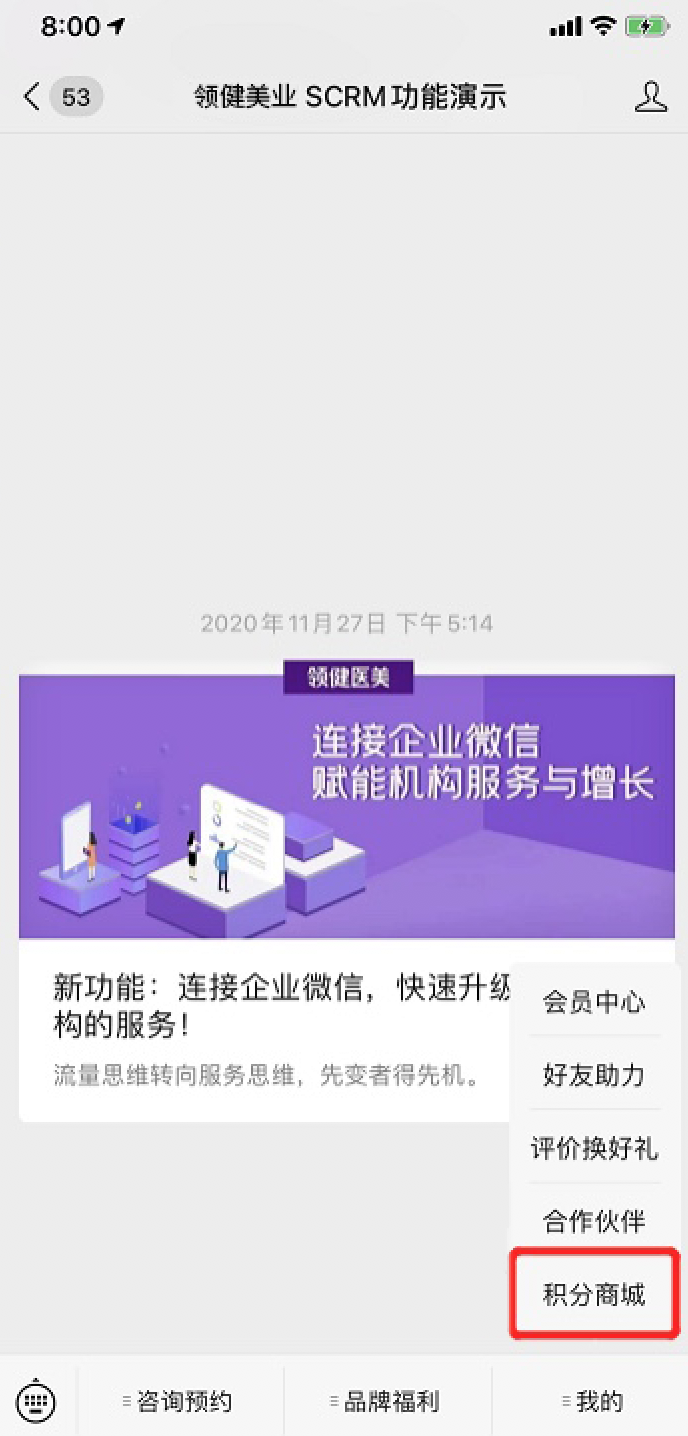This screenshot has height=1436, width=688.
Task: Select 会员中心 from the popup menu
Action: (x=594, y=1002)
